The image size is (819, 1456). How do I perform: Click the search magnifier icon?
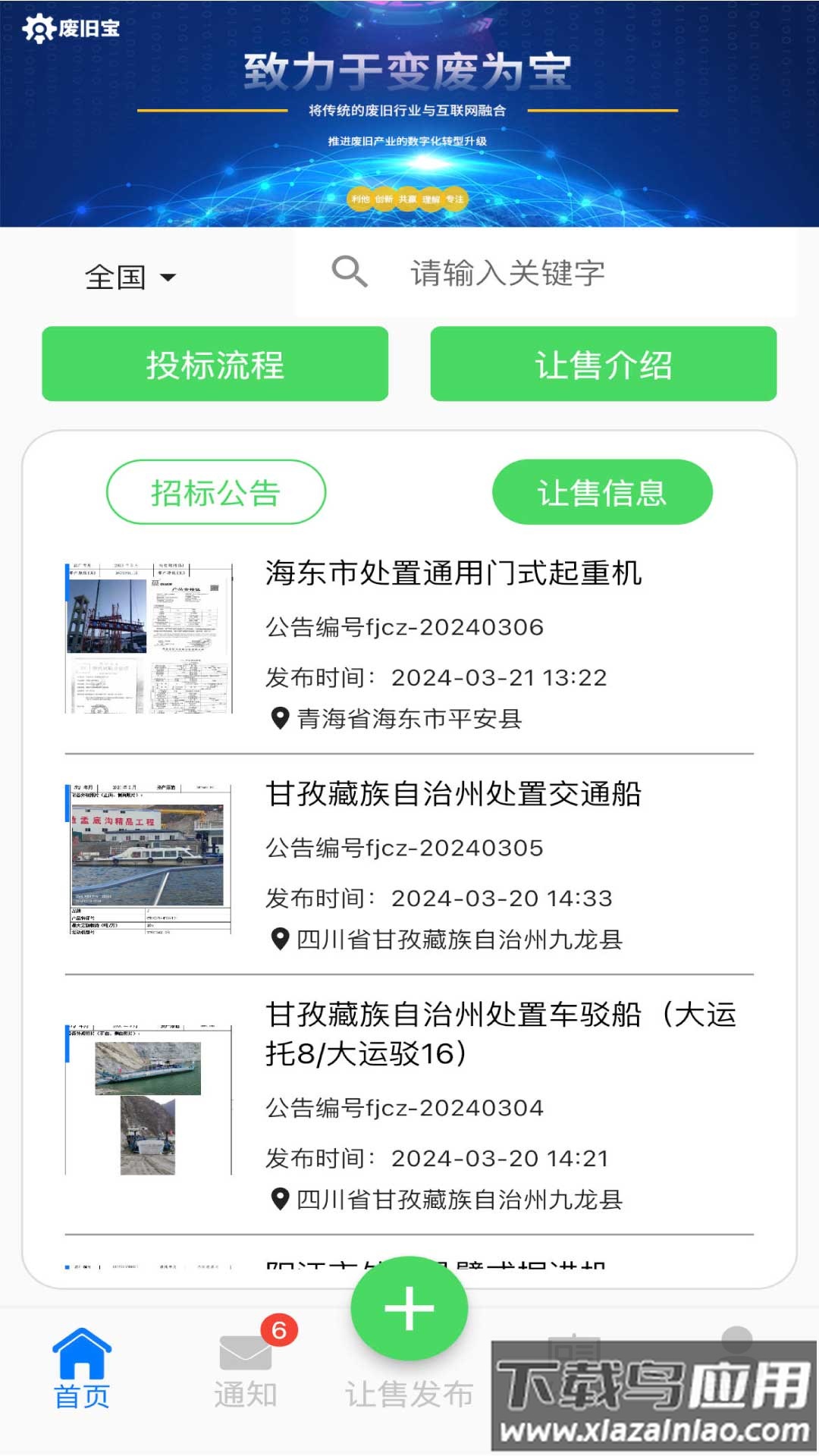click(349, 271)
